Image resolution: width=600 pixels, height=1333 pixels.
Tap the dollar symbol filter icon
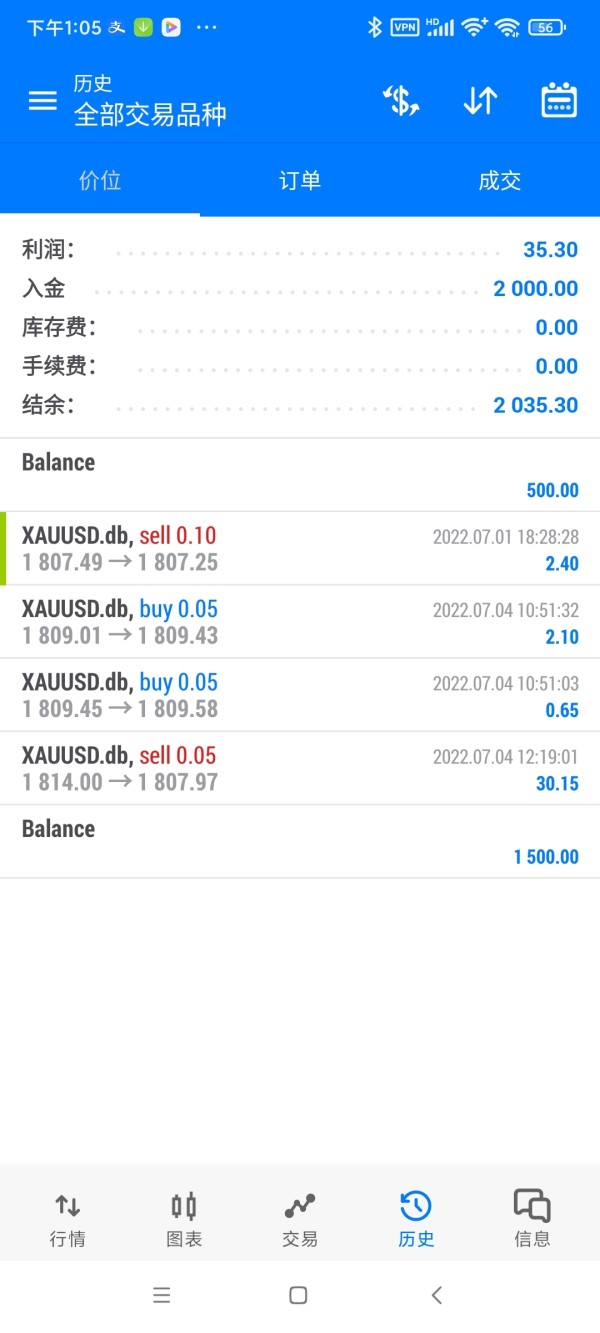click(401, 101)
